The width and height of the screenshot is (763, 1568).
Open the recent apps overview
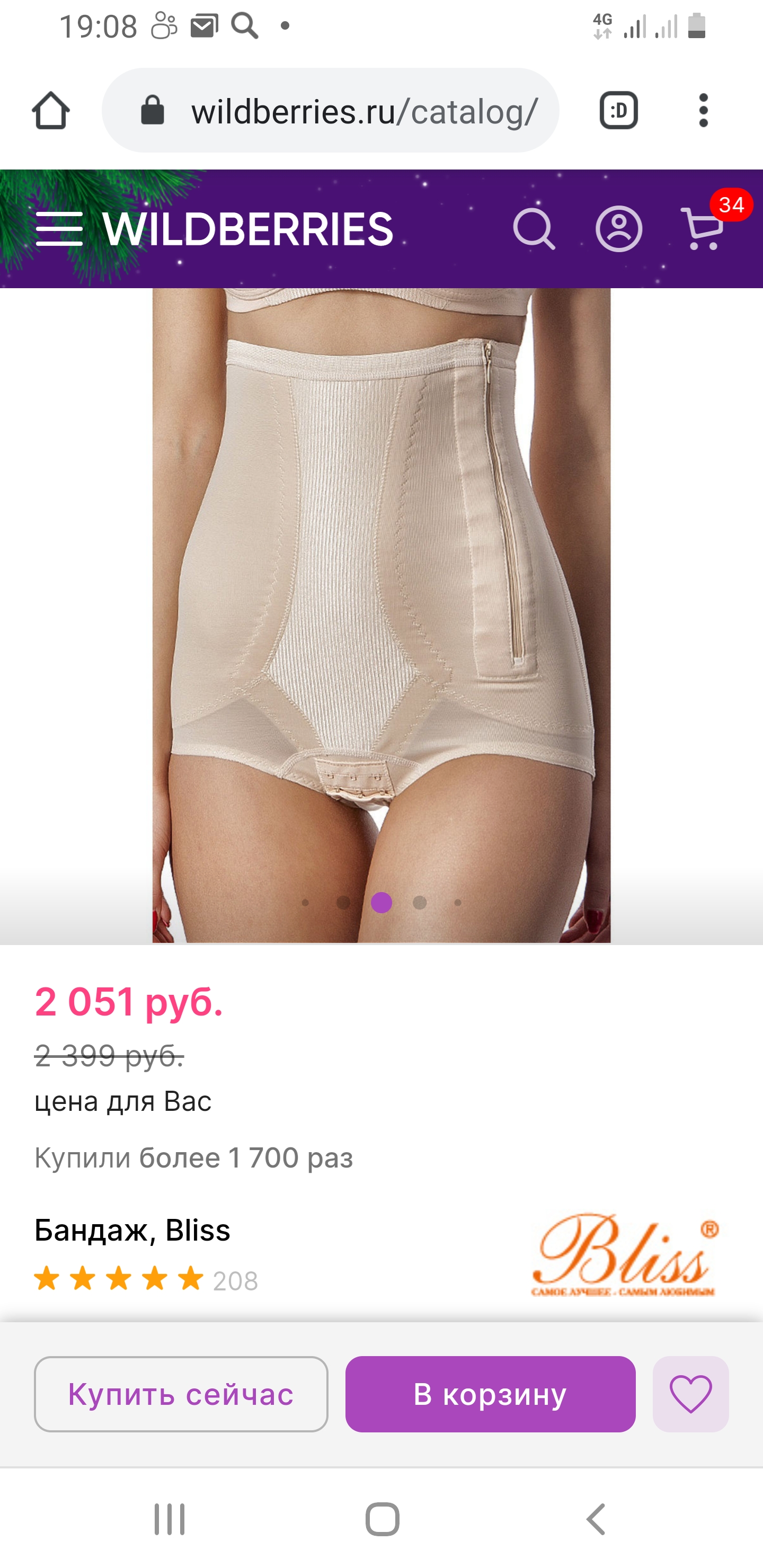pyautogui.click(x=169, y=1519)
